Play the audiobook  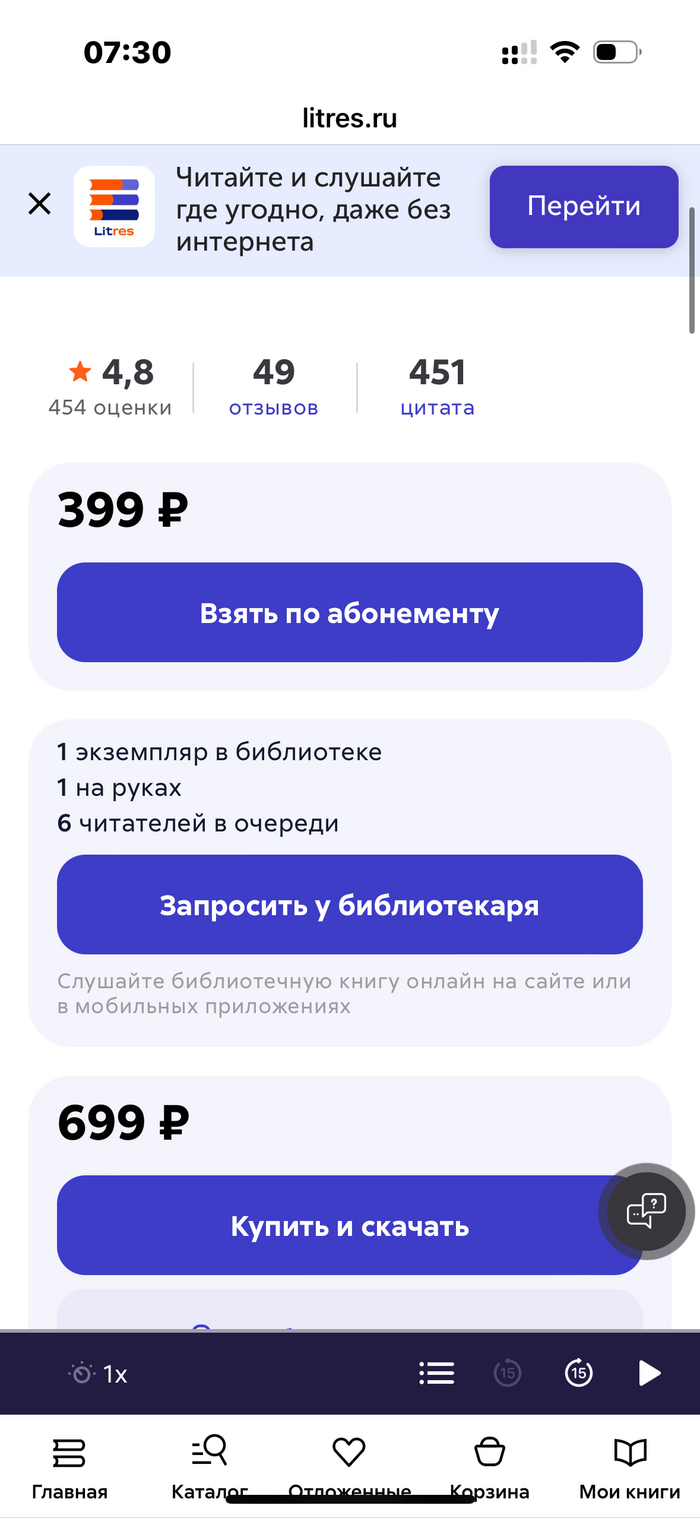pyautogui.click(x=650, y=1373)
